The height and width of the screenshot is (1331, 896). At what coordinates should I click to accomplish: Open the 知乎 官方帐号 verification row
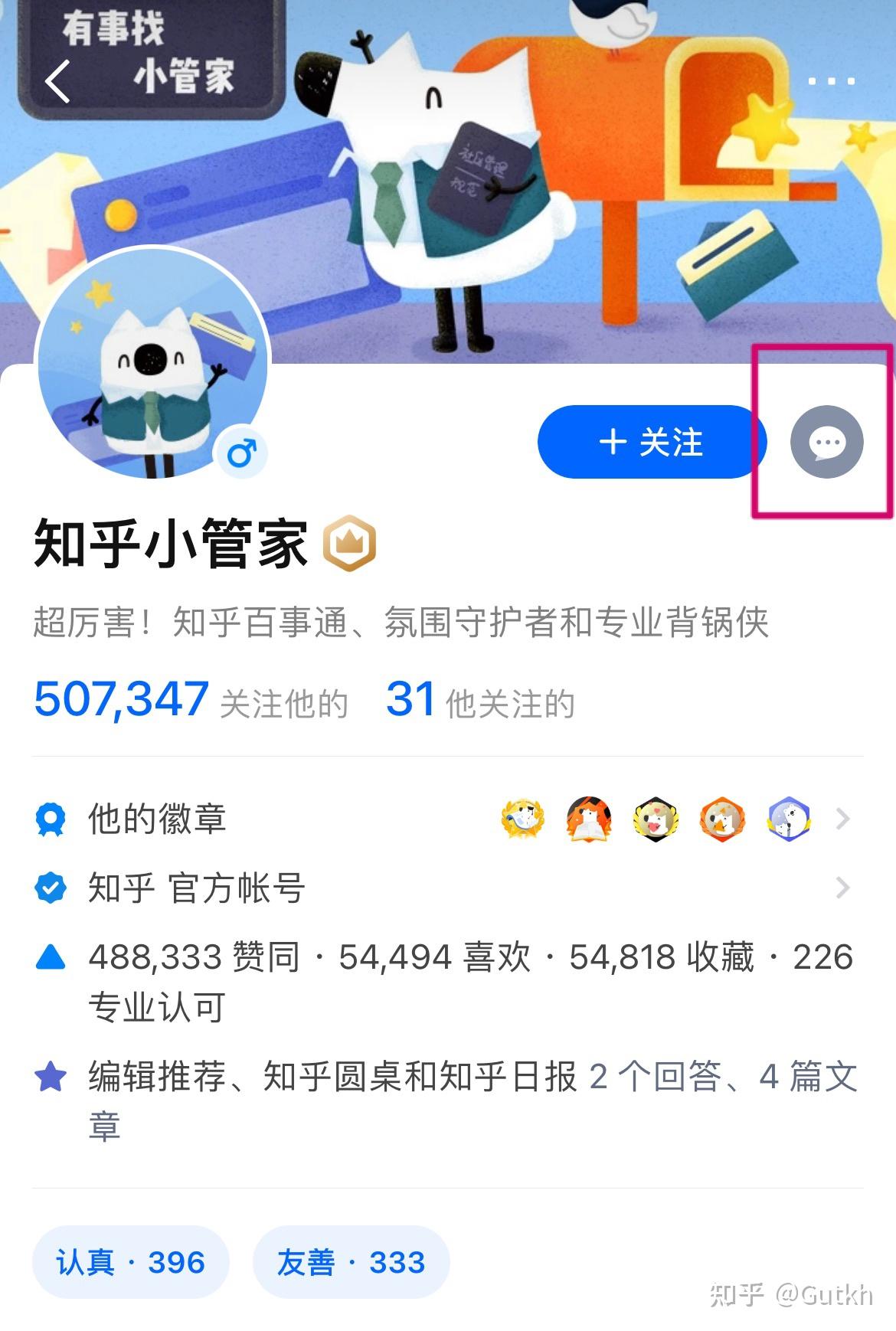point(444,888)
